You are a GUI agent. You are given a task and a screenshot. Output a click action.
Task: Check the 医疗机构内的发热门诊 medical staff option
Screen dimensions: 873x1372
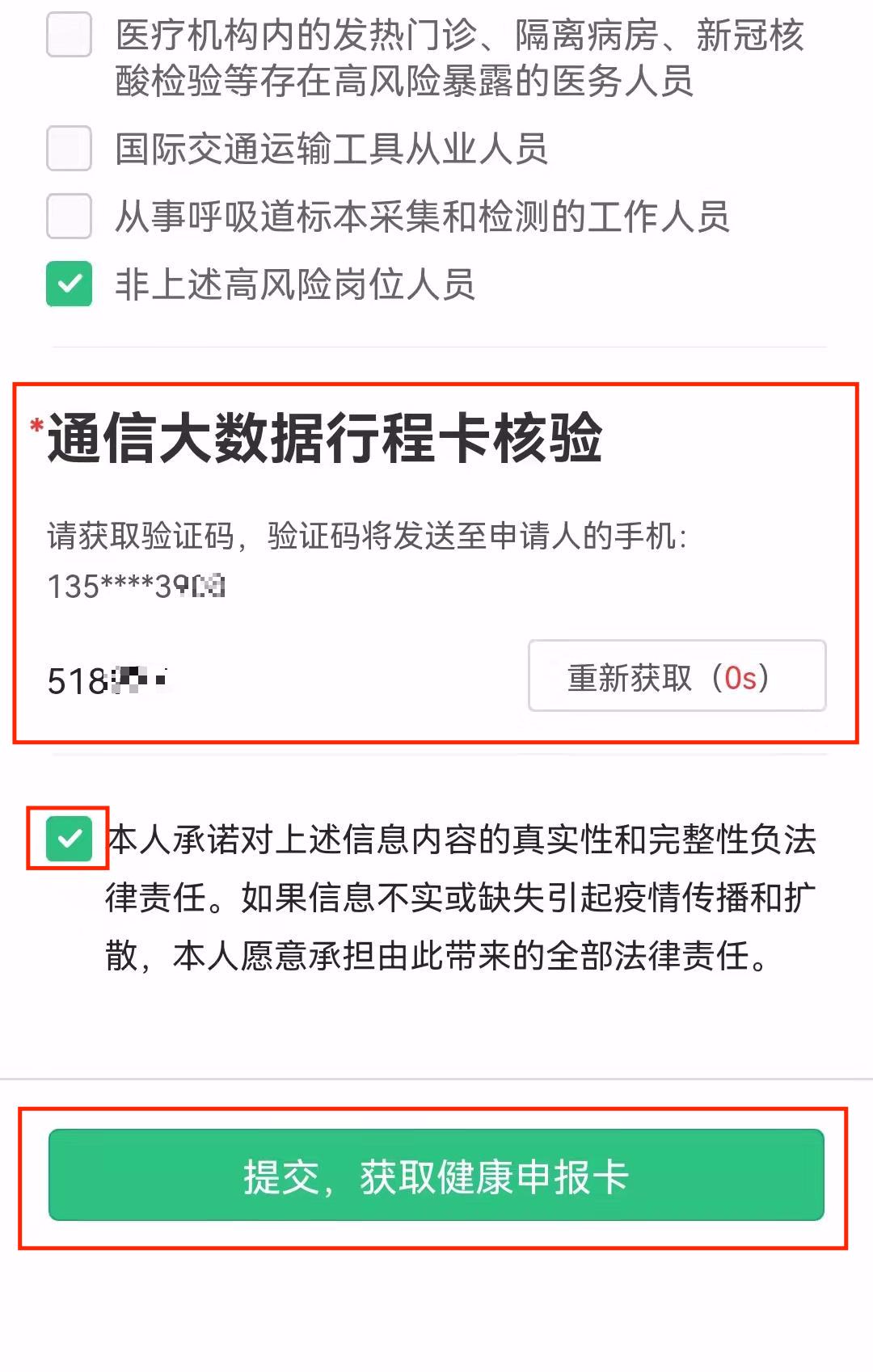coord(70,35)
